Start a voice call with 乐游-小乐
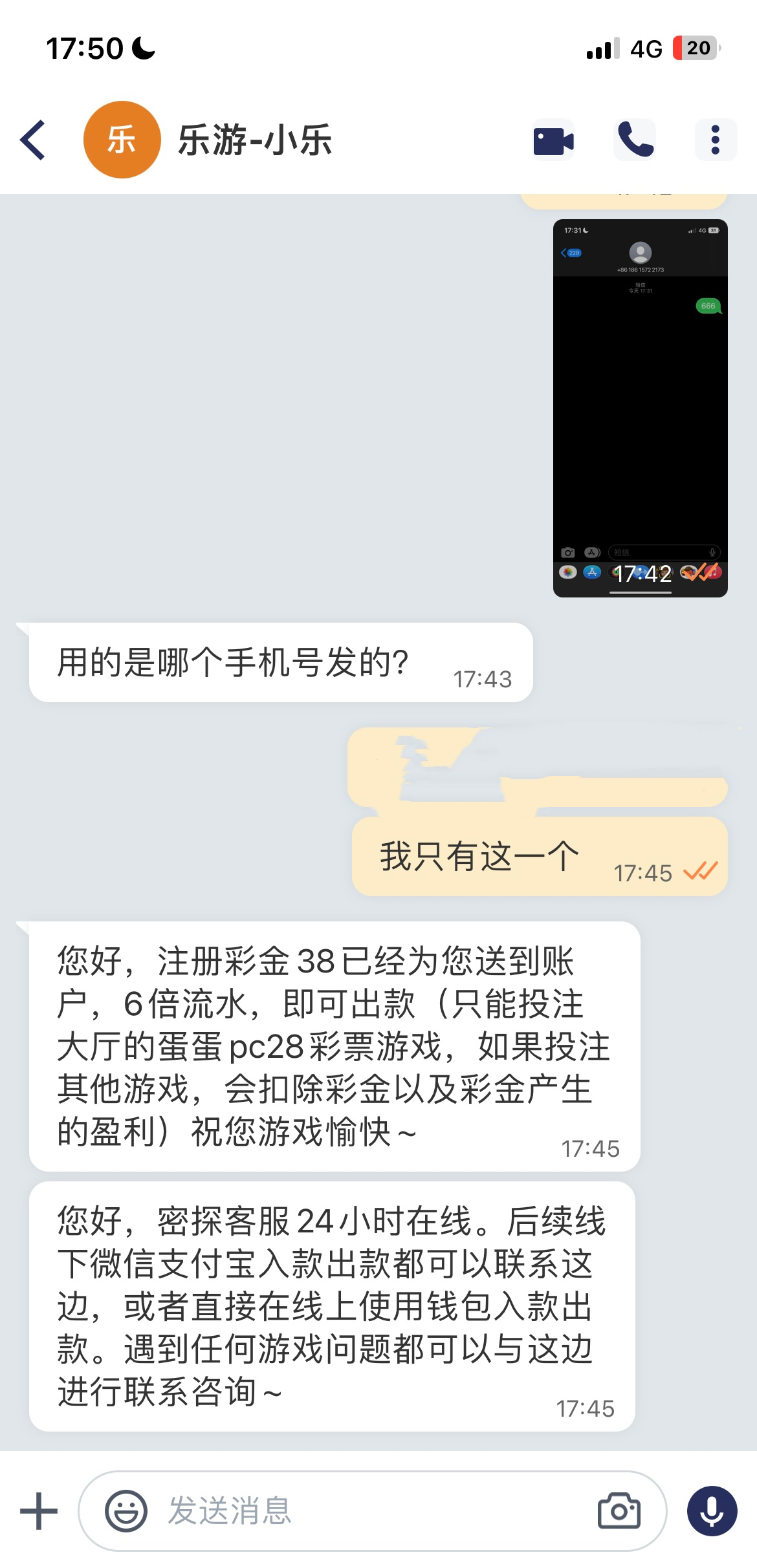 pyautogui.click(x=635, y=140)
